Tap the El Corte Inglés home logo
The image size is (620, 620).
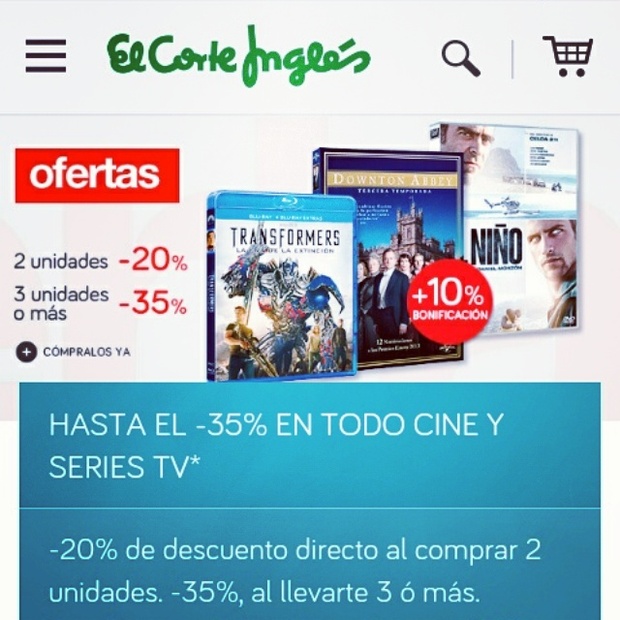click(x=239, y=56)
